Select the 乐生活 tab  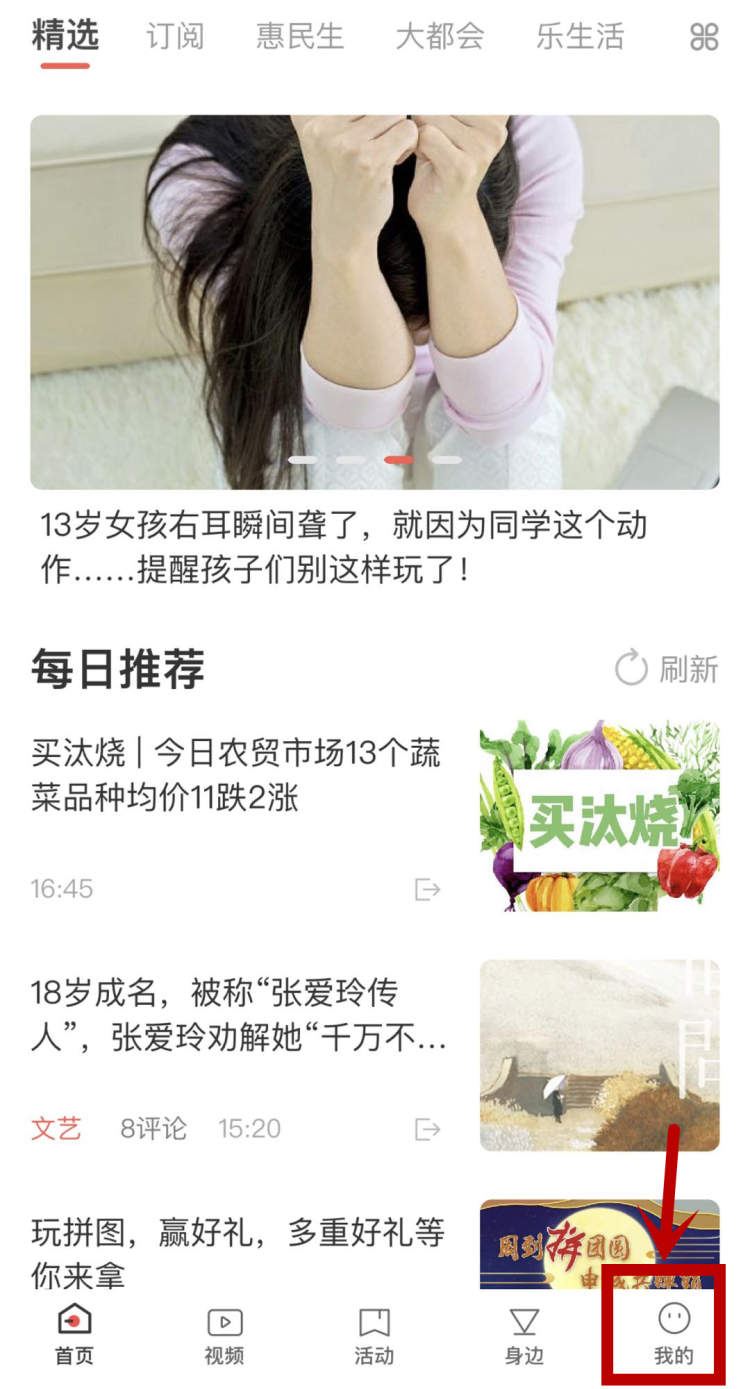tap(580, 37)
